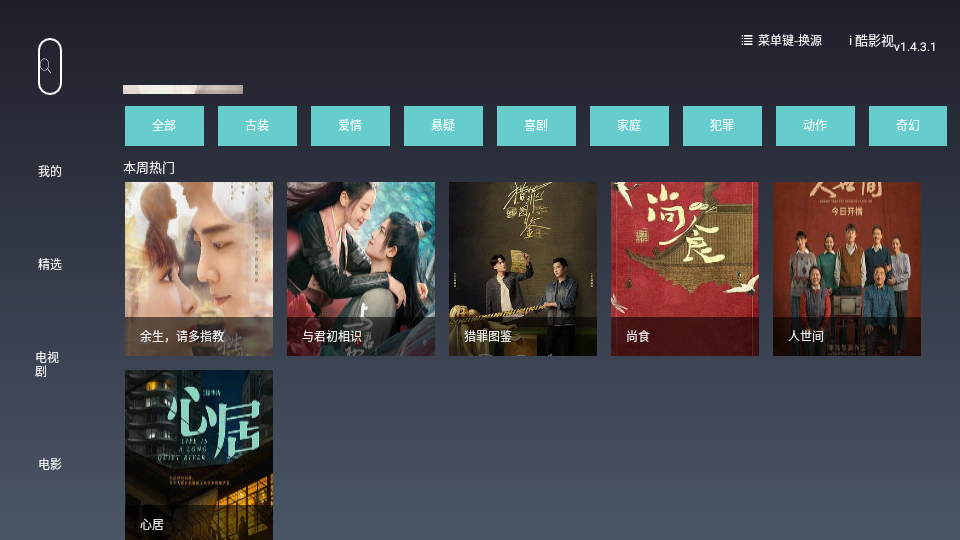Go to the 电视剧 section
Screen dimensions: 960x540
[x=48, y=364]
